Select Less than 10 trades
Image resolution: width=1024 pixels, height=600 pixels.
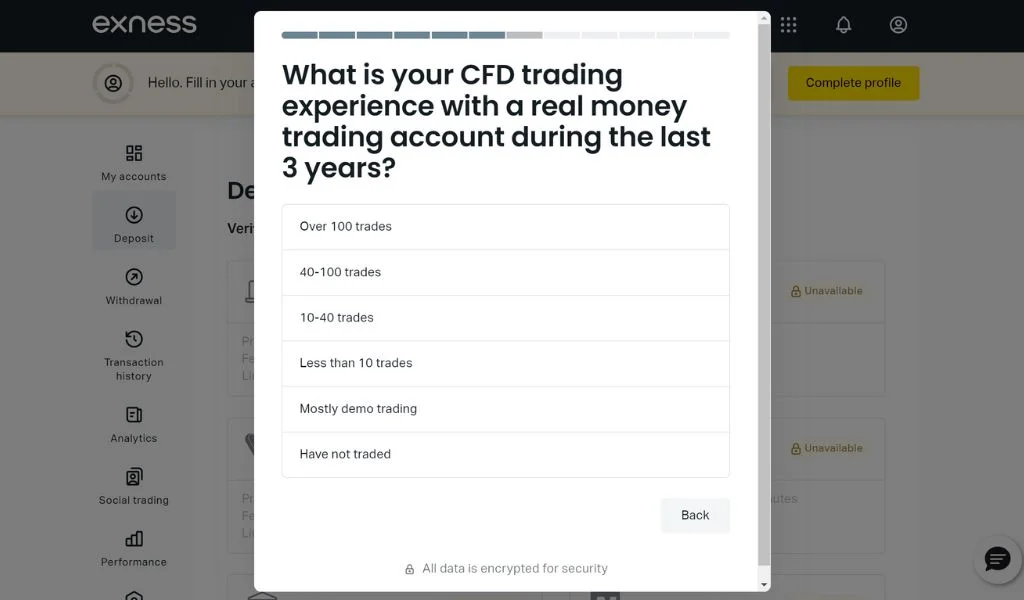tap(505, 363)
